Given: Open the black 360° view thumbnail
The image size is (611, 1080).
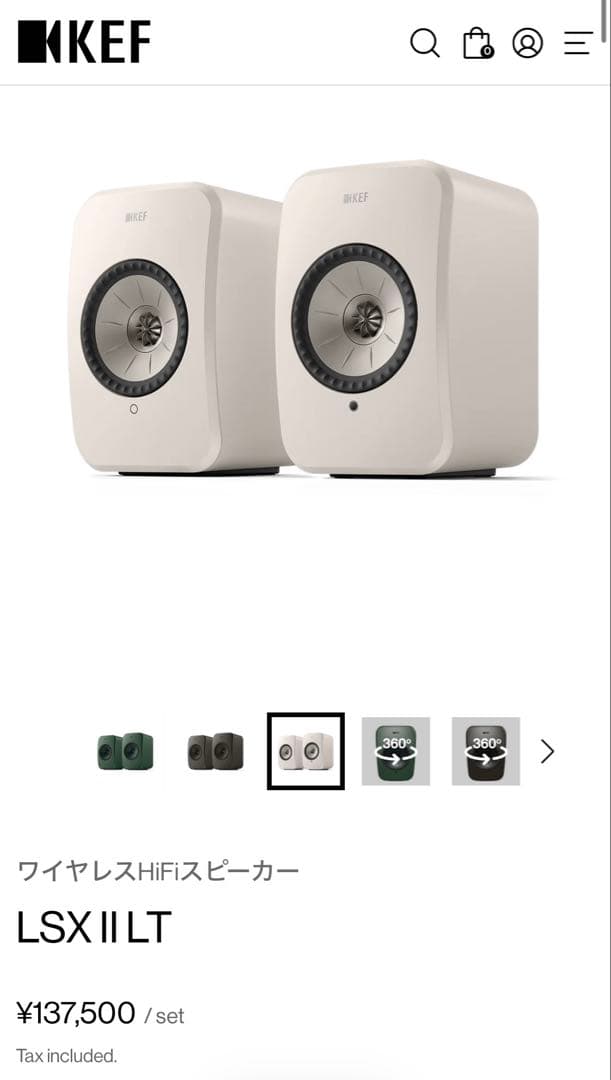Looking at the screenshot, I should coord(486,751).
